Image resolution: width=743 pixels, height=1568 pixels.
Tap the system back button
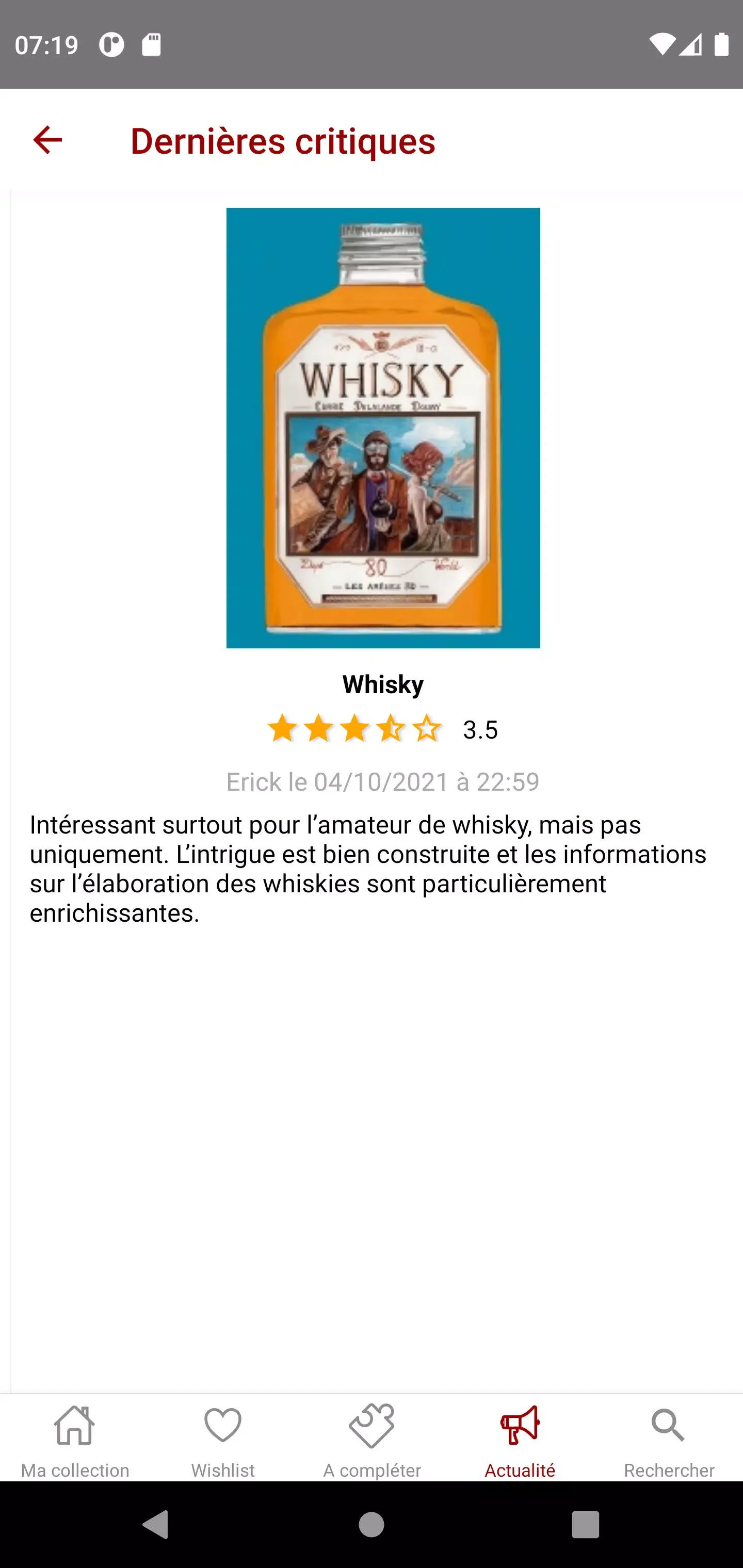click(x=156, y=1525)
